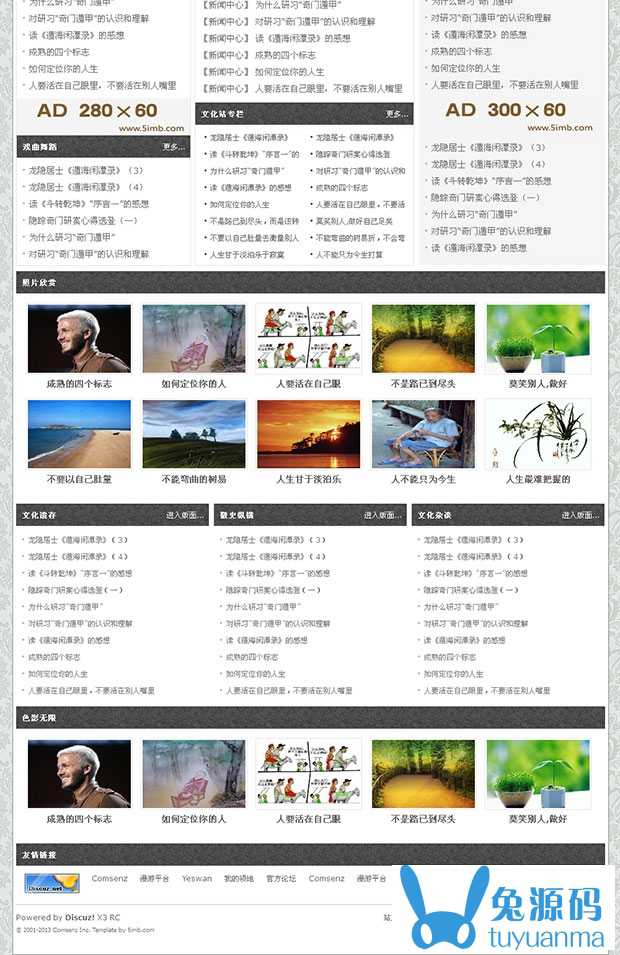This screenshot has height=955, width=620.
Task: Open photo 莫笑别人,做好 in 照片欣赏
Action: 537,339
